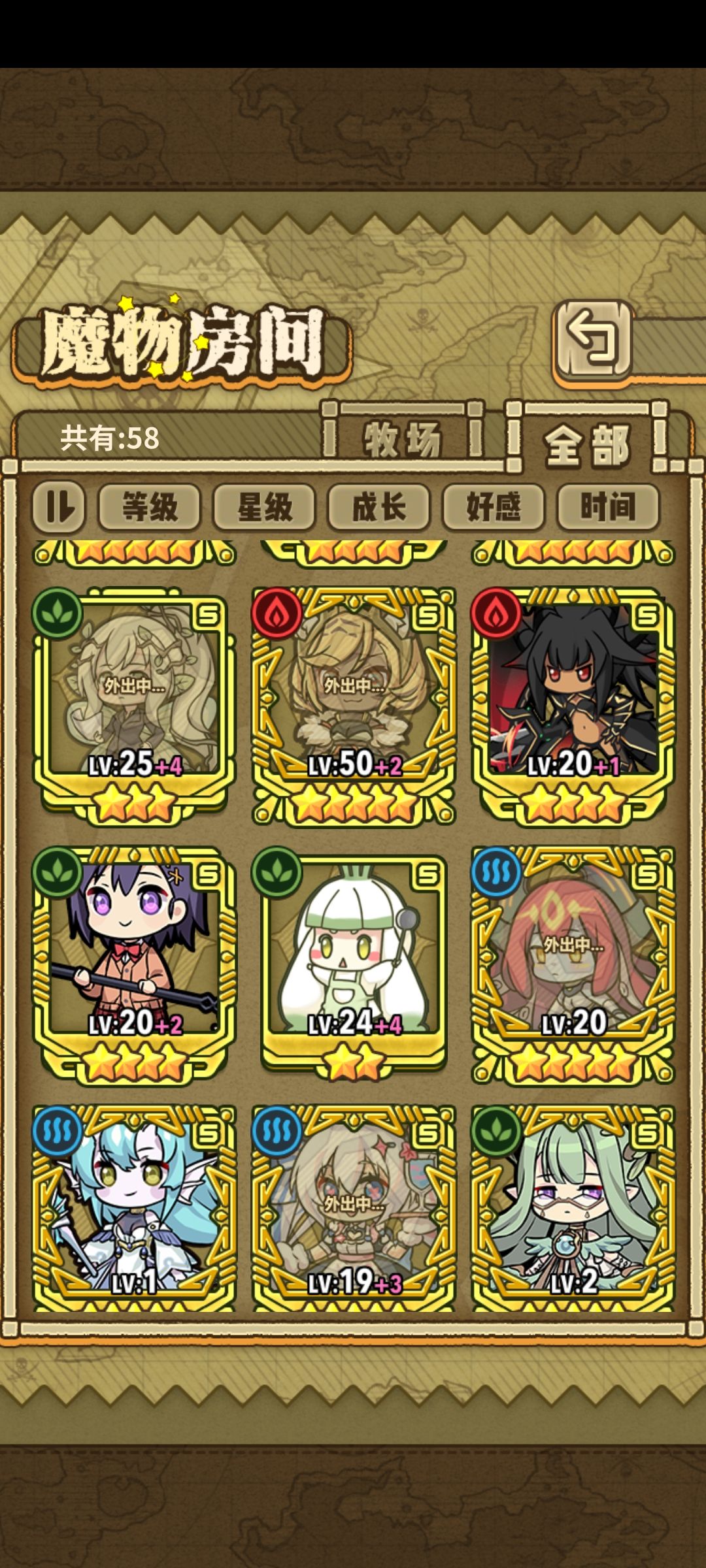Open the LV:50+2 monster card
706x1568 pixels.
[x=354, y=706]
